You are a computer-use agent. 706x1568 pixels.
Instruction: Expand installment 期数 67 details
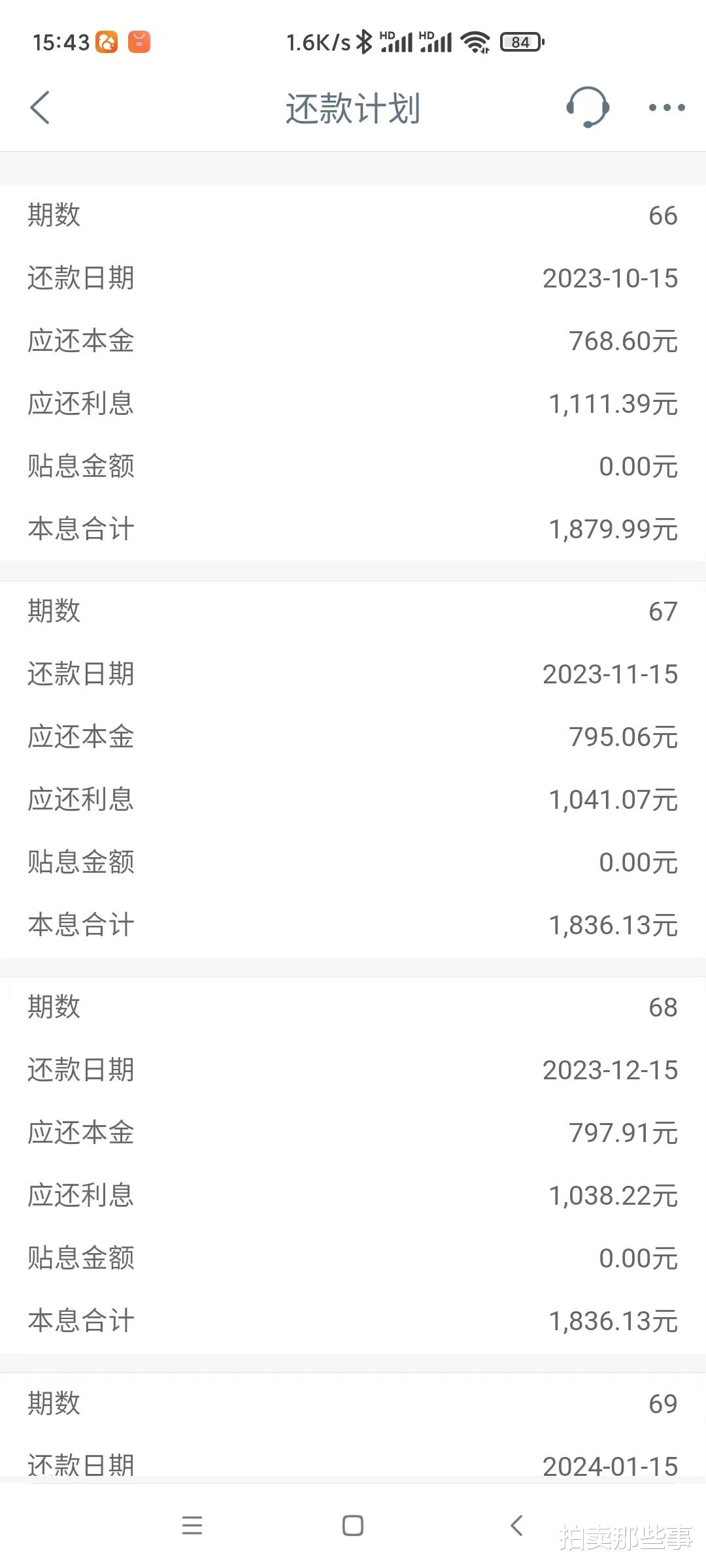pos(353,612)
